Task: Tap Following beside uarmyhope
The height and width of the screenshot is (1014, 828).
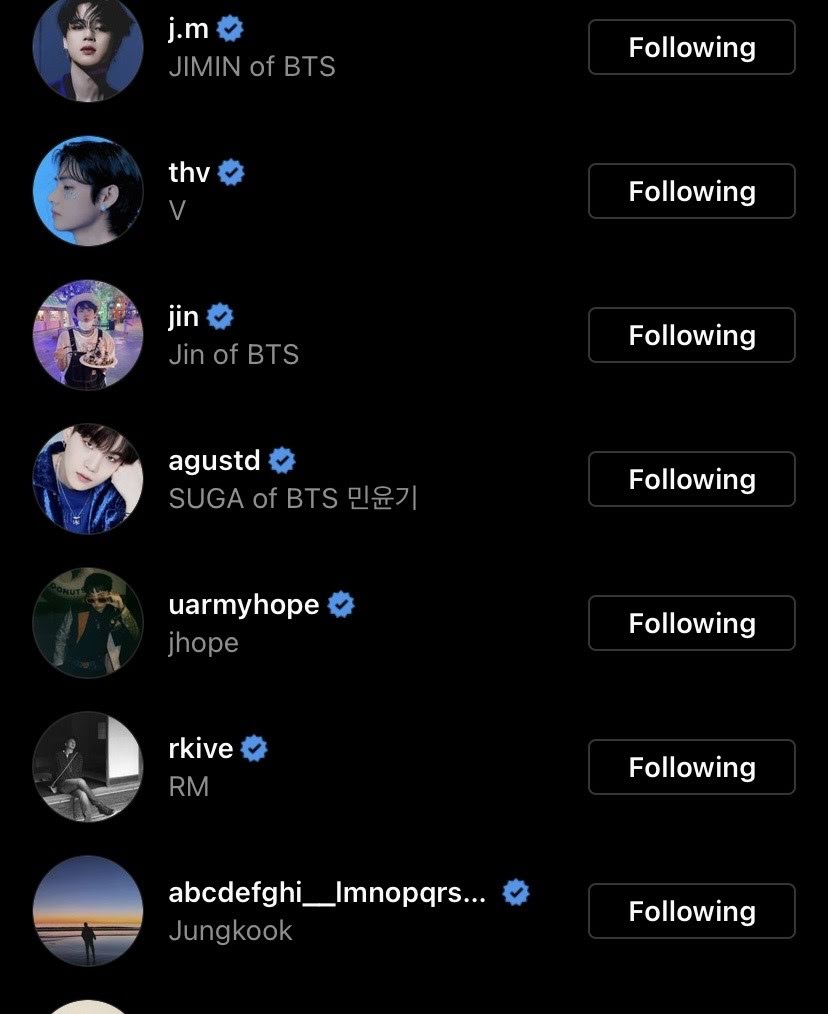Action: [x=691, y=623]
